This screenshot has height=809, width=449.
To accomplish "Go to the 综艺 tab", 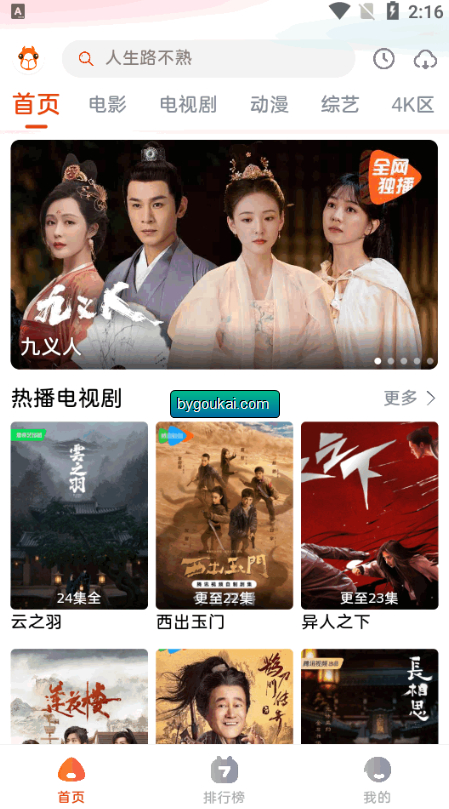I will (x=340, y=104).
